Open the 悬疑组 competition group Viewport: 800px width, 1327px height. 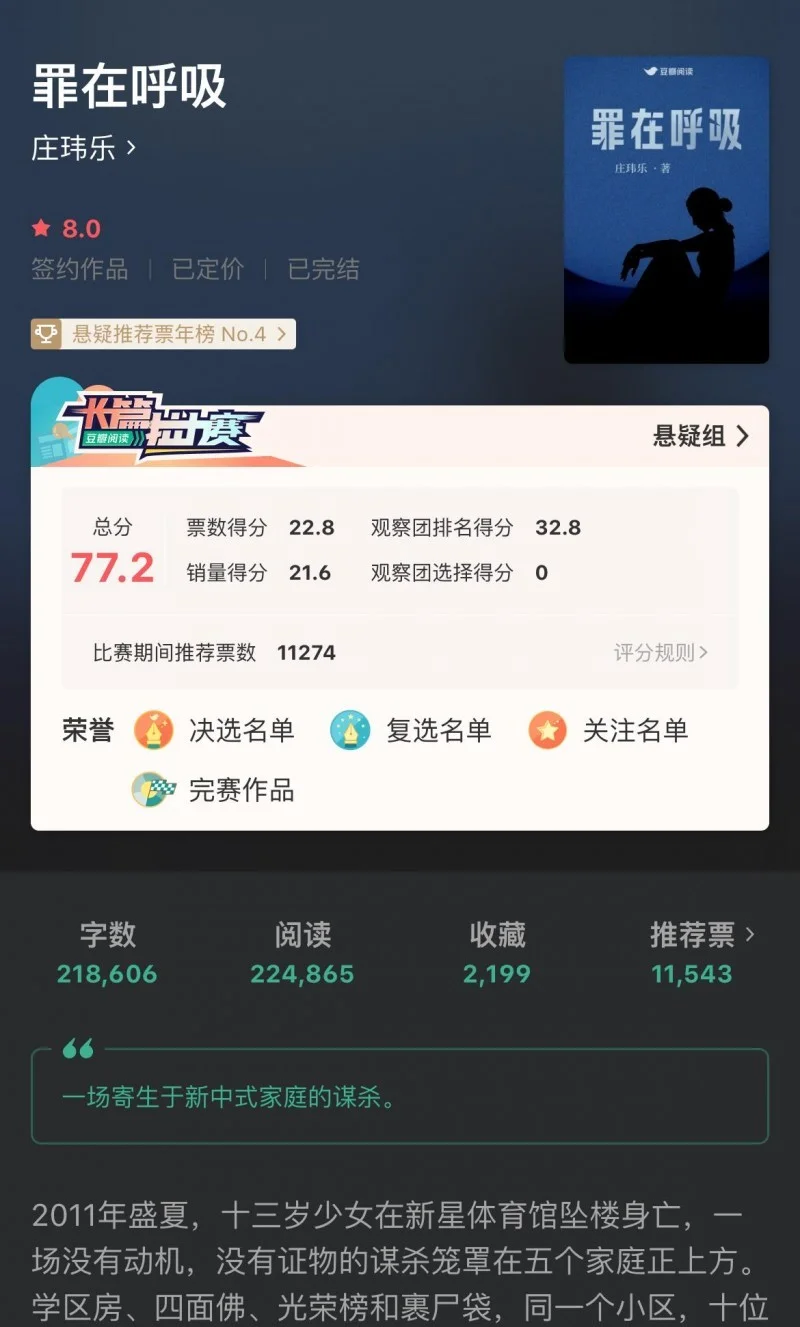coord(700,436)
